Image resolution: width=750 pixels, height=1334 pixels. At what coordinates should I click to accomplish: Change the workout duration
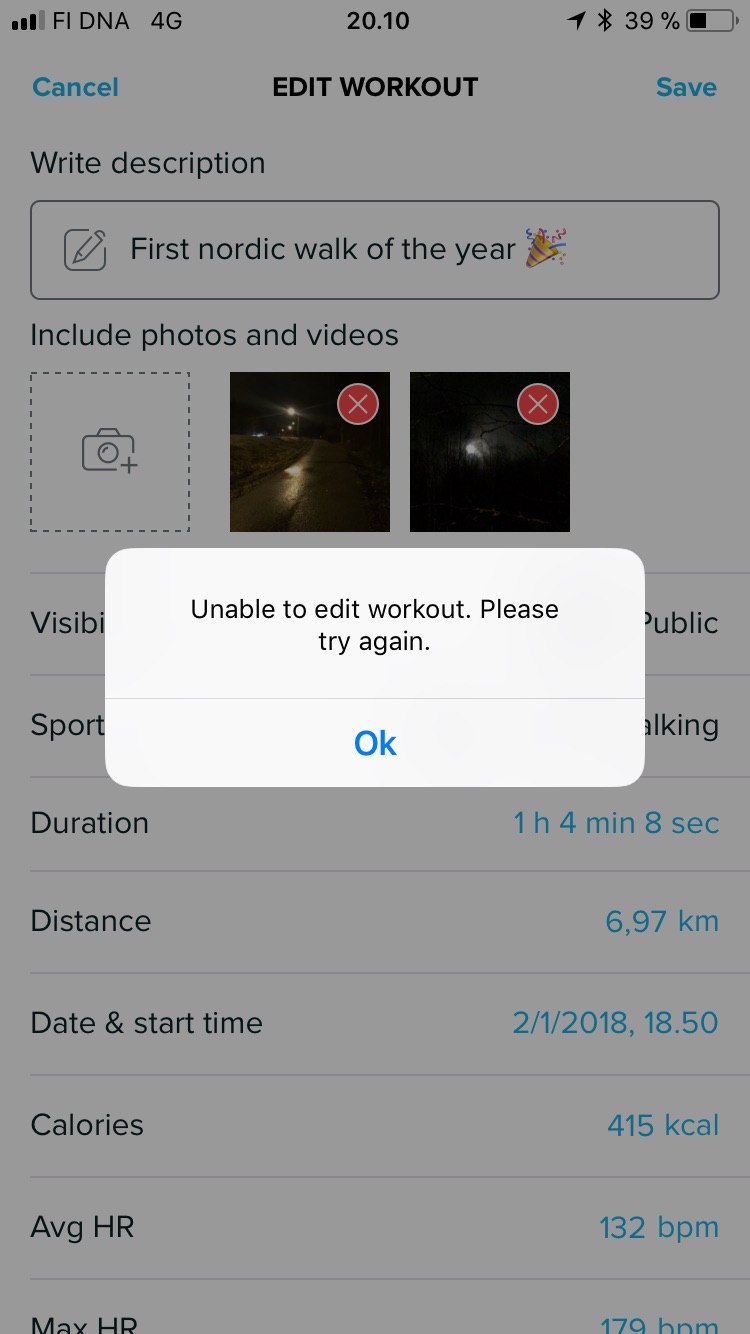616,823
